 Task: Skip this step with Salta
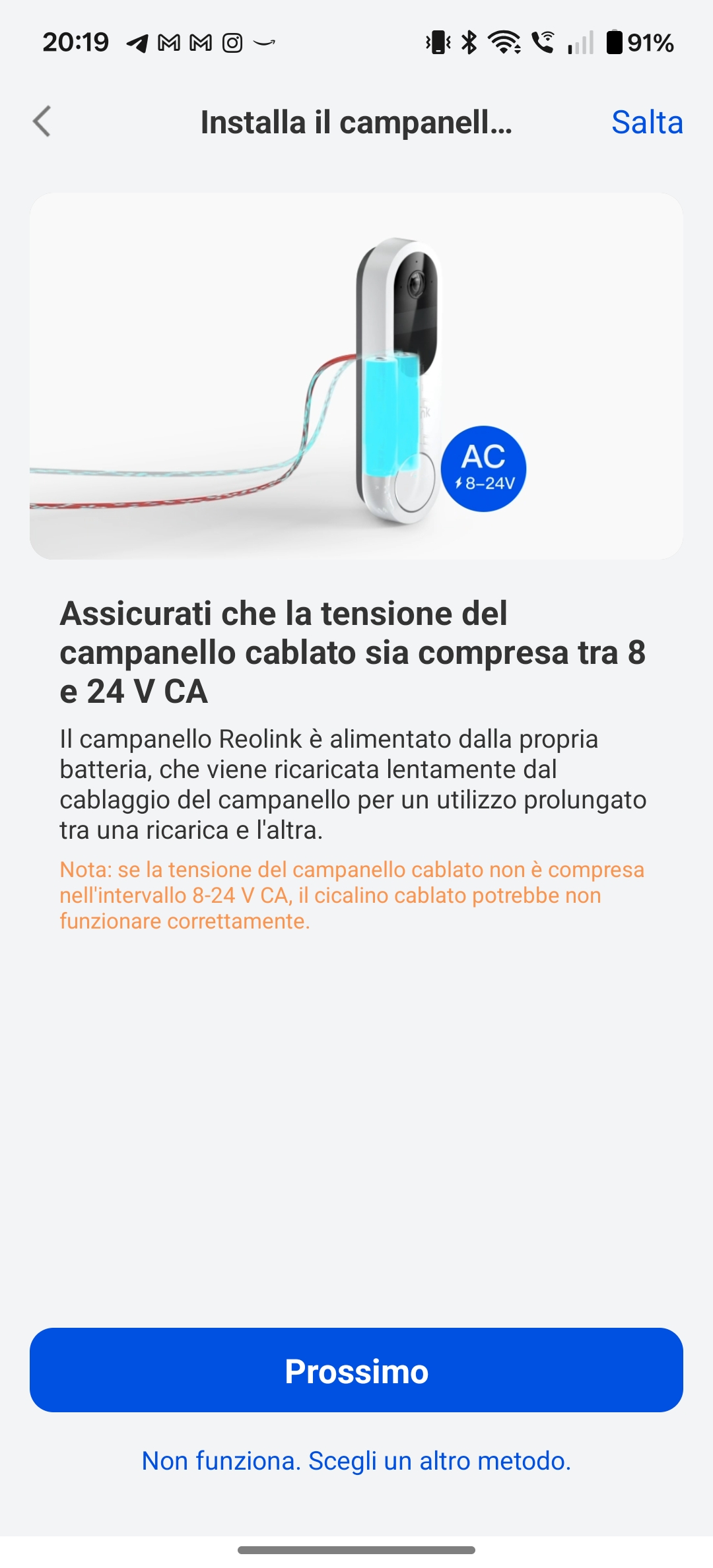[646, 123]
